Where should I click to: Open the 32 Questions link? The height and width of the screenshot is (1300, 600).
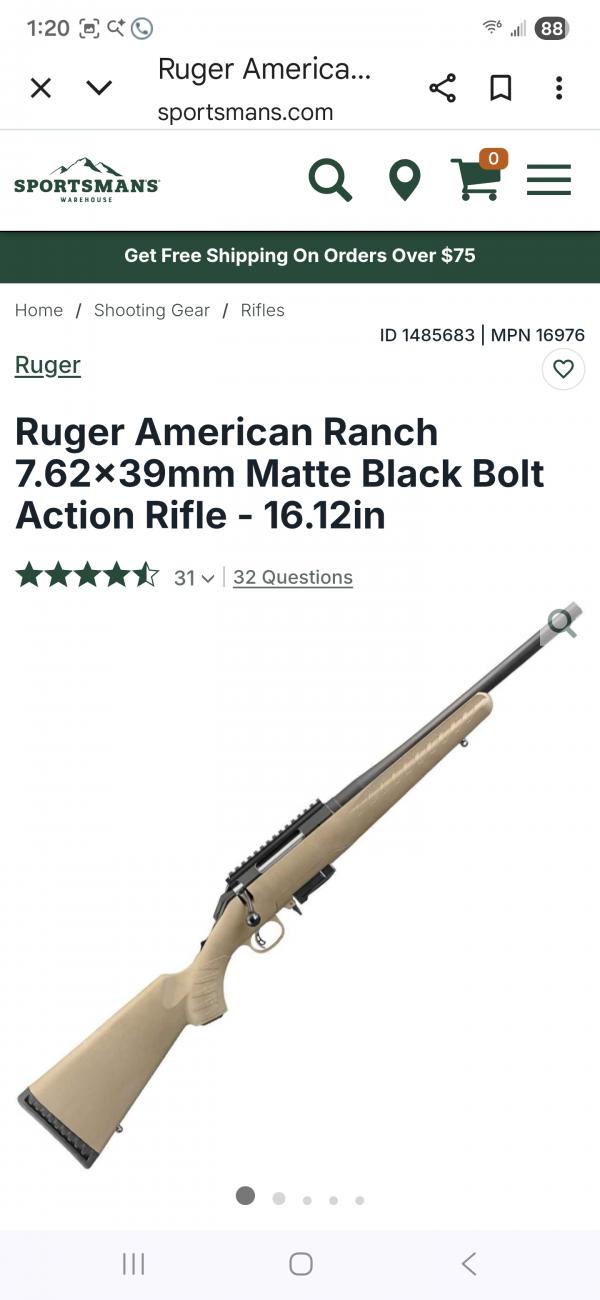[x=292, y=577]
